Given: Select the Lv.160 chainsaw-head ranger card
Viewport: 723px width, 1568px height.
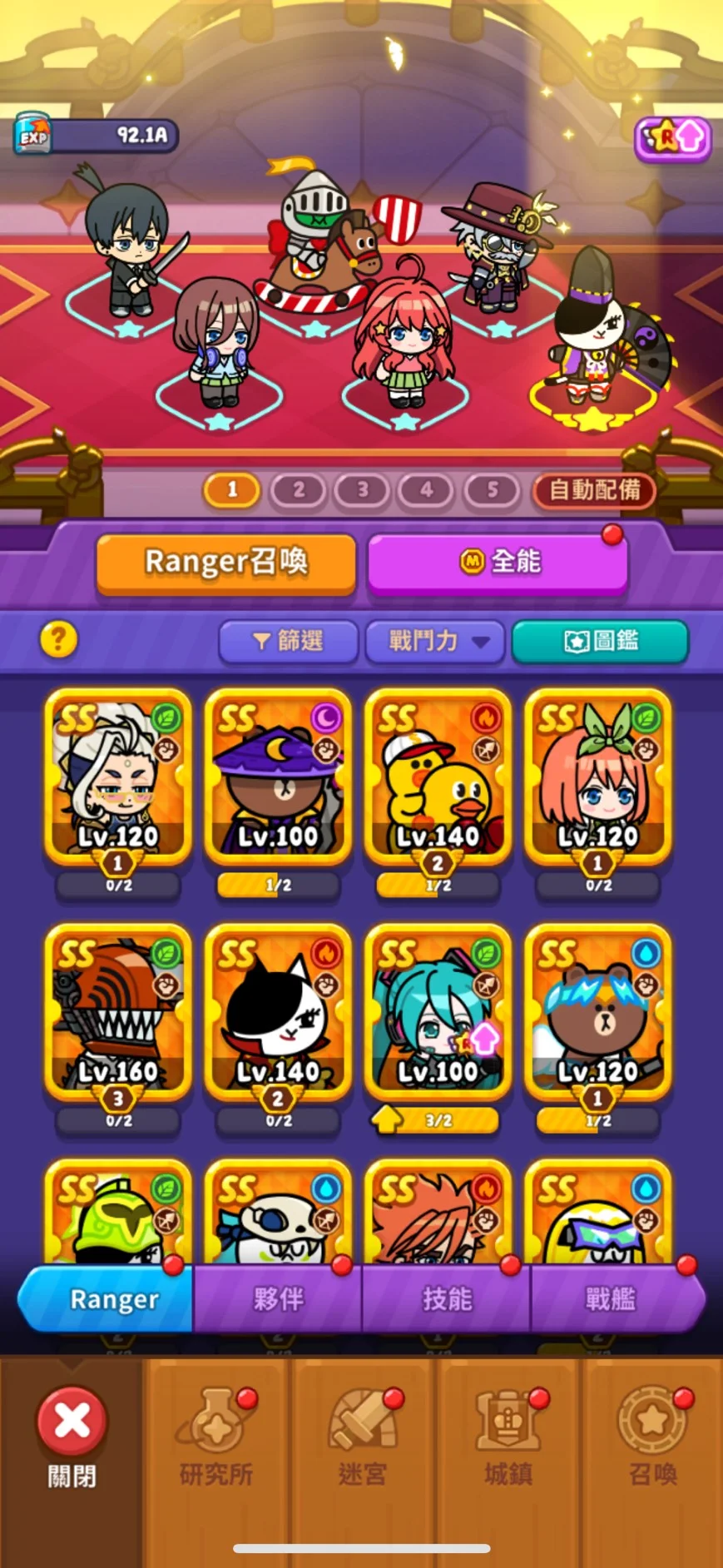Looking at the screenshot, I should pyautogui.click(x=118, y=1015).
